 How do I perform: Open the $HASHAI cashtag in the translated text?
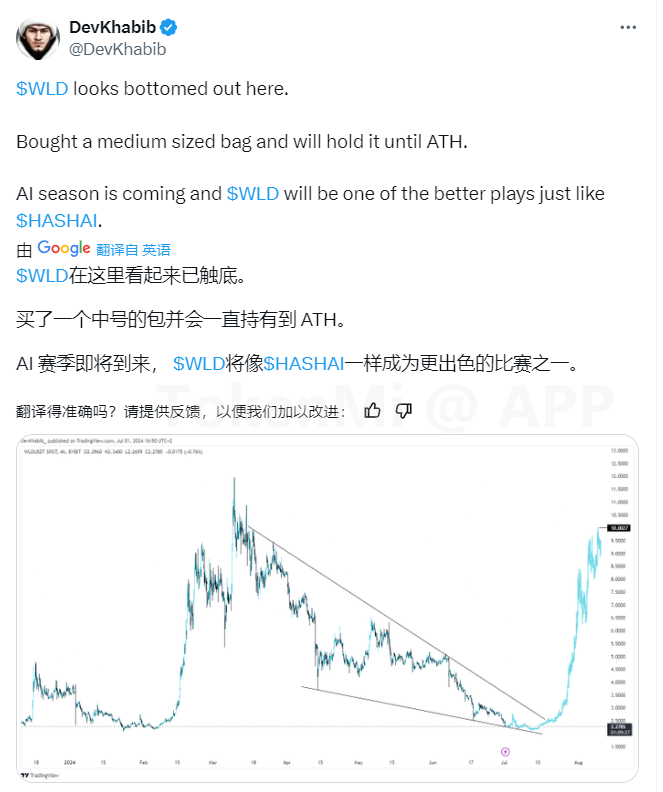[x=304, y=362]
